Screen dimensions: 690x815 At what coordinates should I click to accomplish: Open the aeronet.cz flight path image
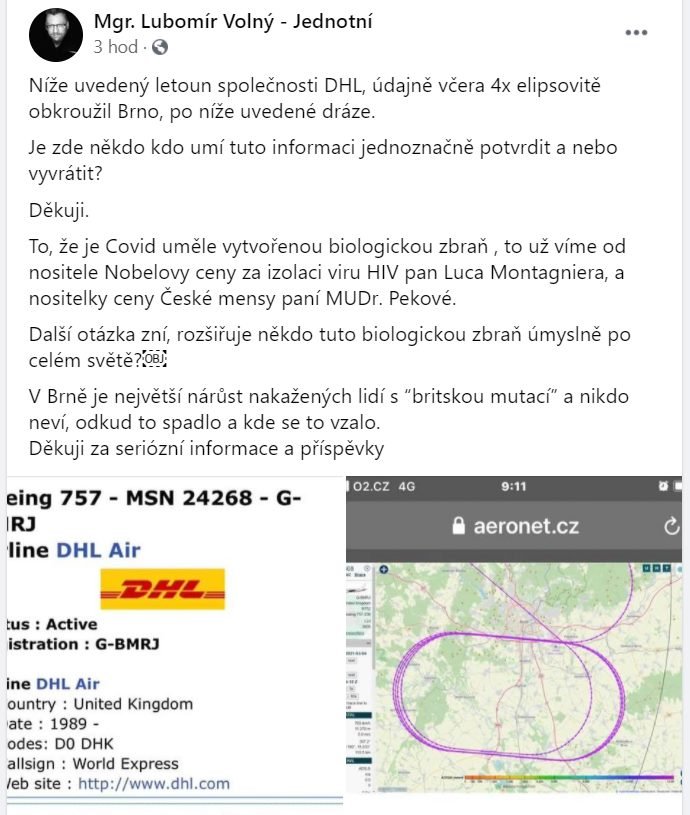(x=518, y=645)
